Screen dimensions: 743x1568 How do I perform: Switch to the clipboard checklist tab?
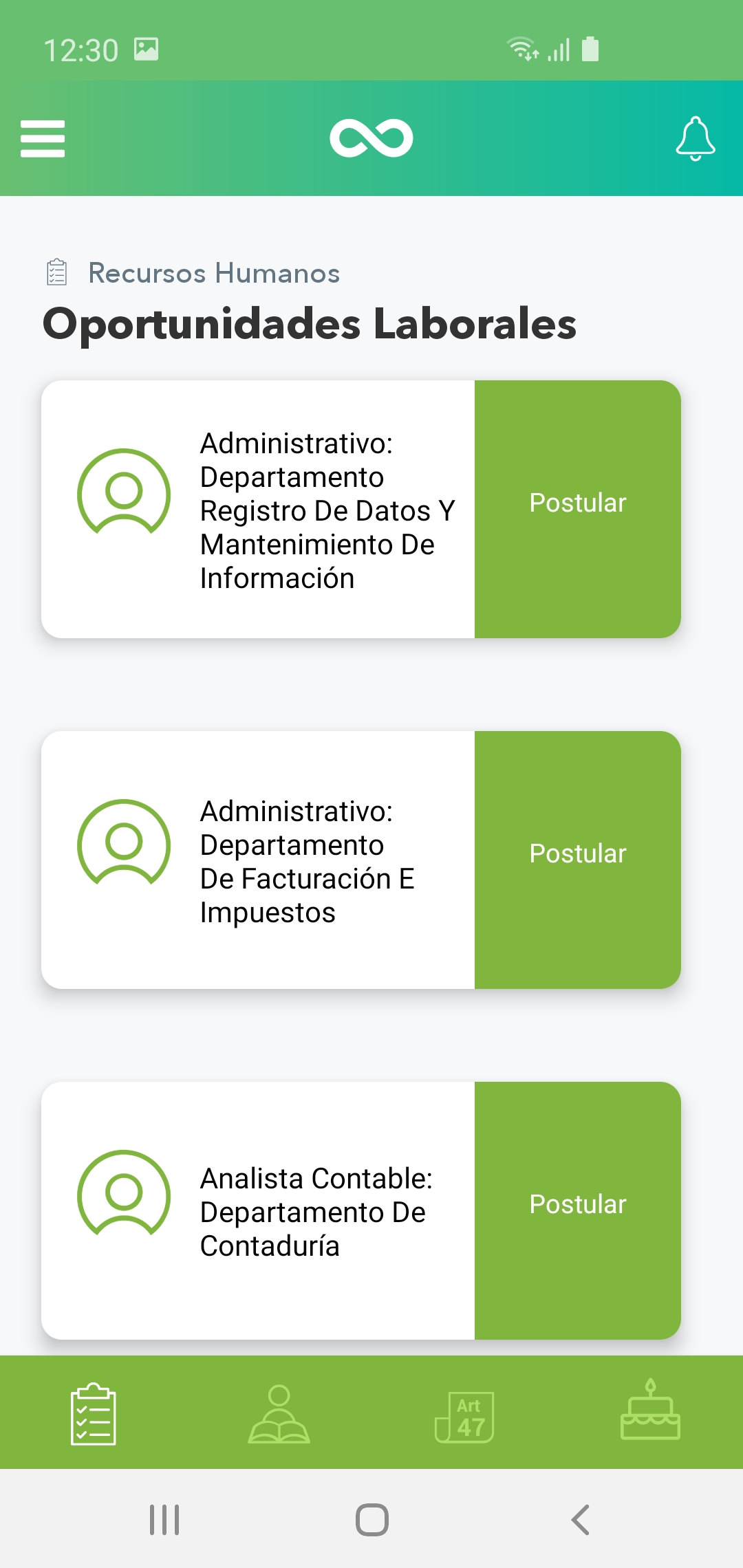(x=93, y=1413)
